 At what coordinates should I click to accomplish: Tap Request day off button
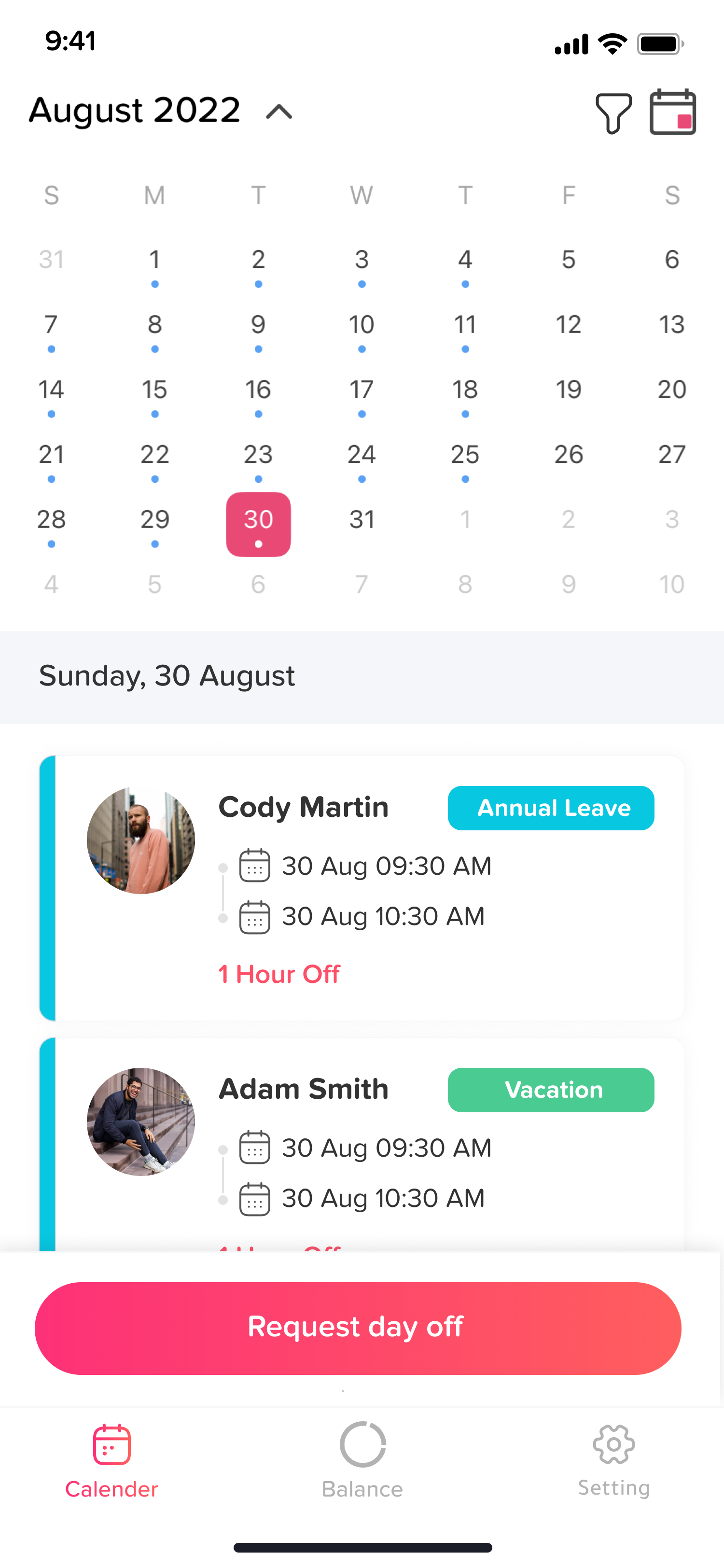coord(358,1328)
